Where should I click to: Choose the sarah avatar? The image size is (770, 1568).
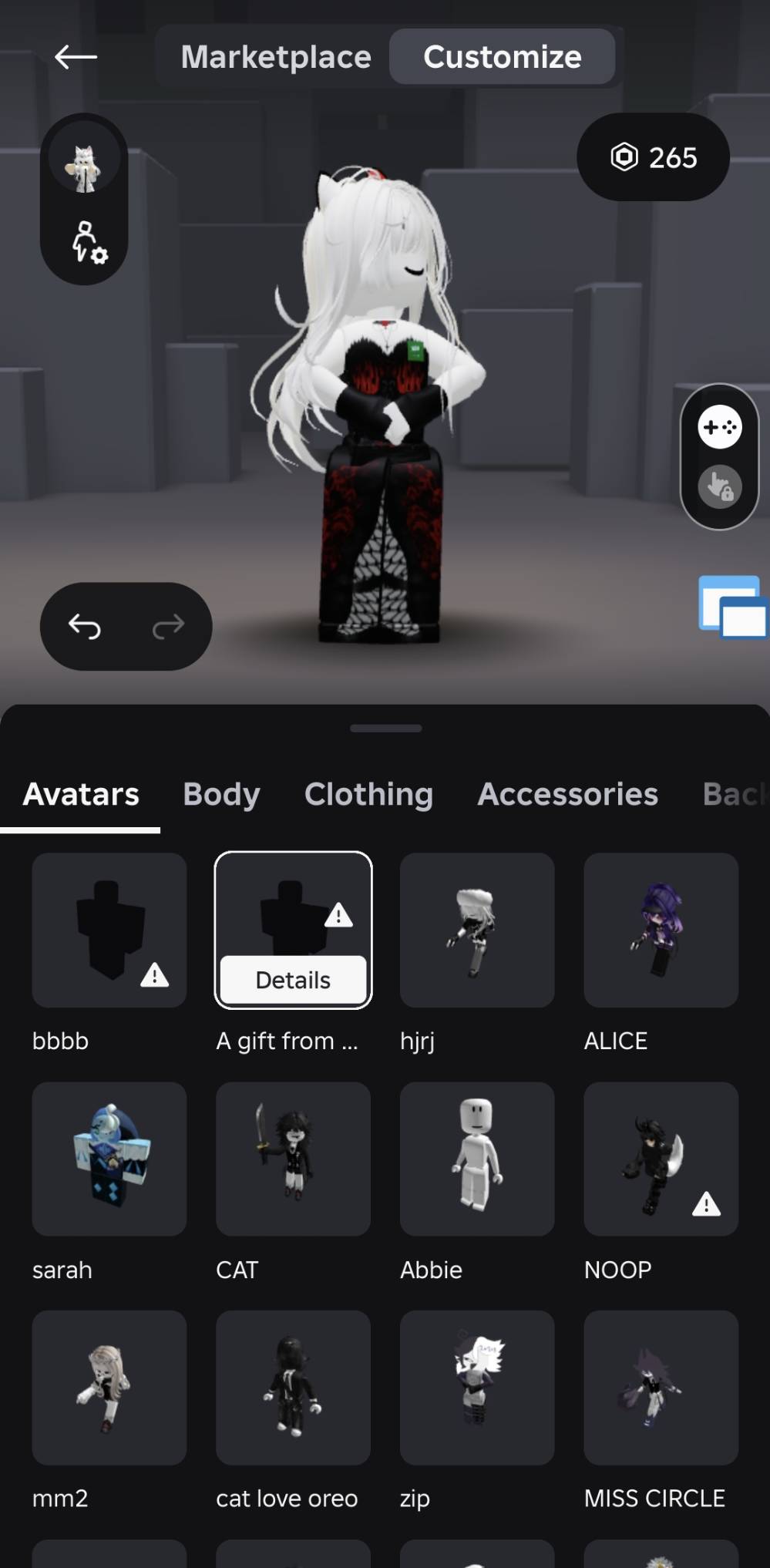point(109,1159)
